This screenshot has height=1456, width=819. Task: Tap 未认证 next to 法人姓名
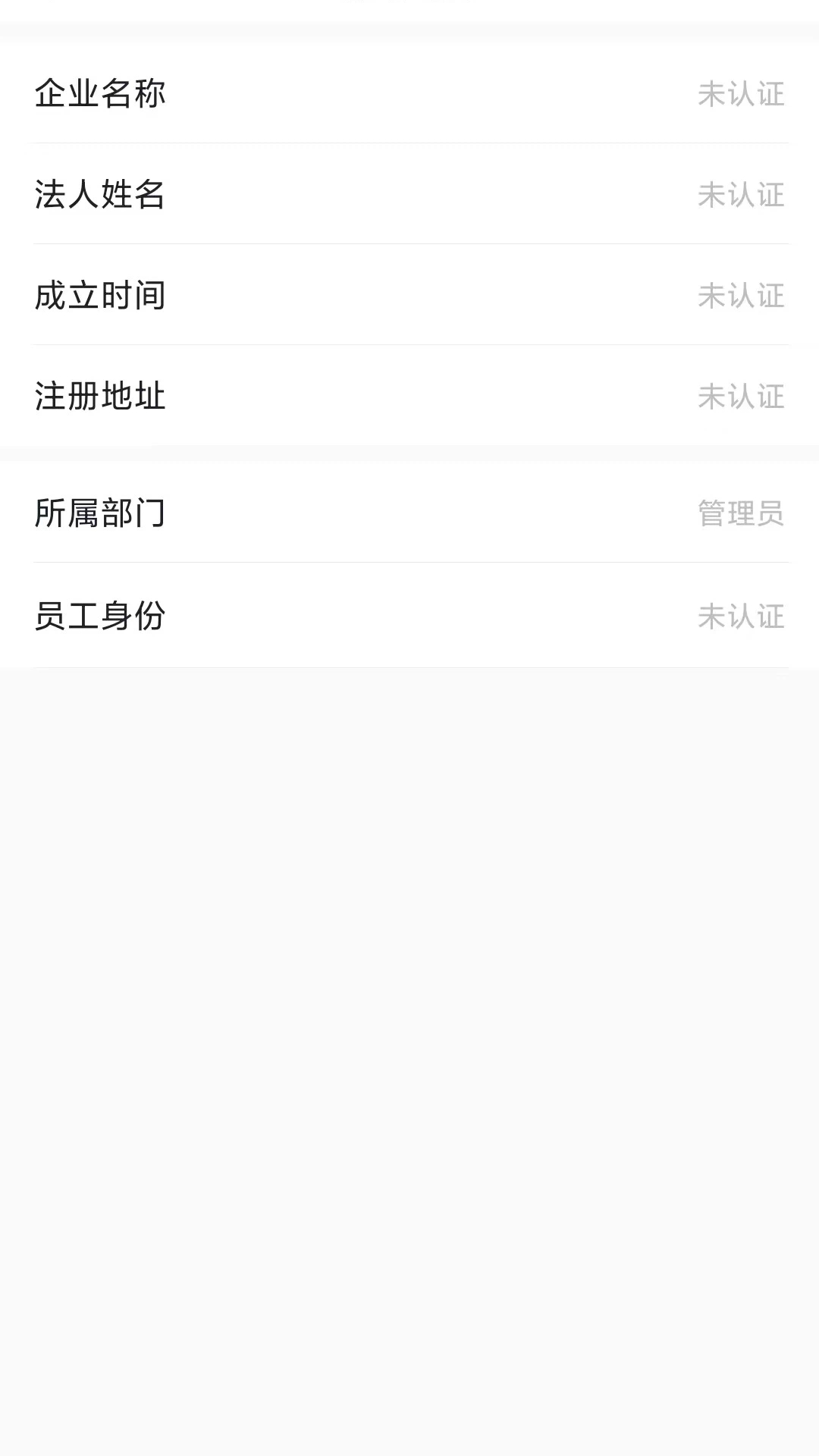tap(742, 196)
